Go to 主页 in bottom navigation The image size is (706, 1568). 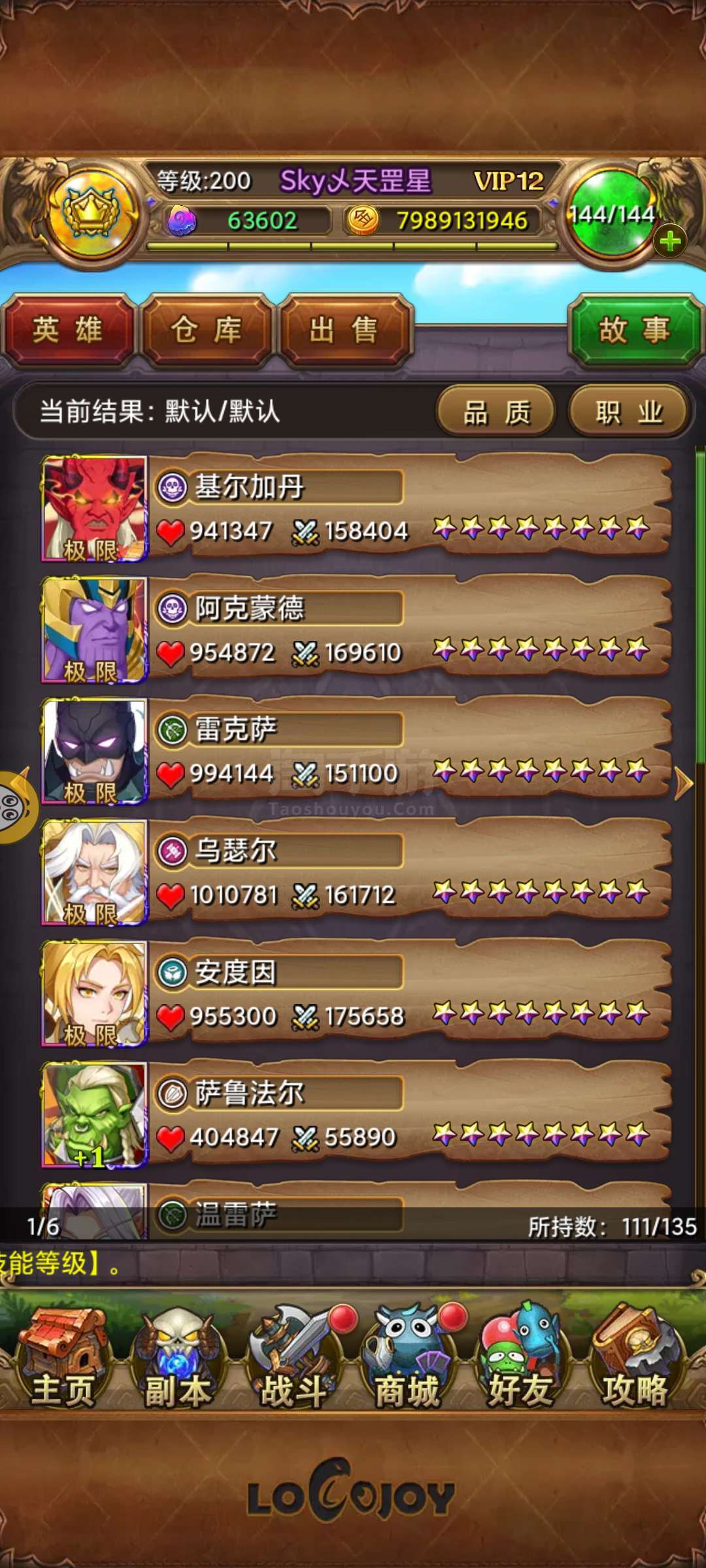64,1359
